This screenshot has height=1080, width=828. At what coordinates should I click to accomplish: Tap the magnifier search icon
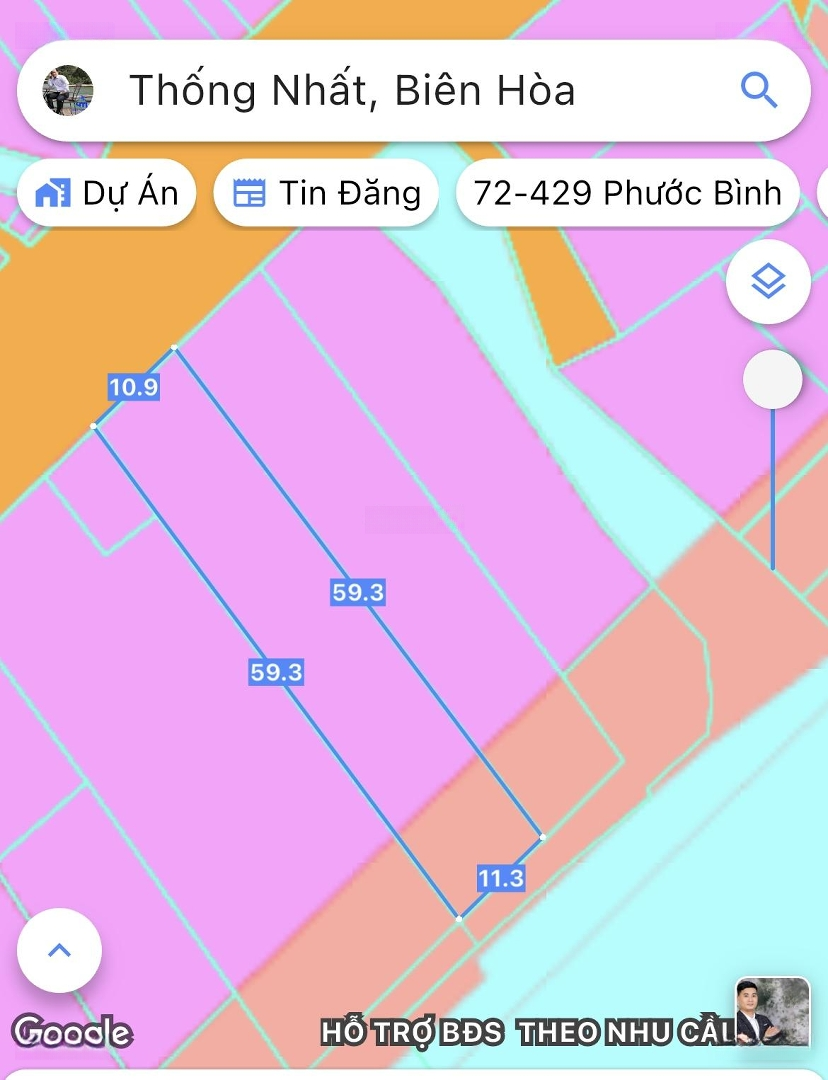(759, 91)
